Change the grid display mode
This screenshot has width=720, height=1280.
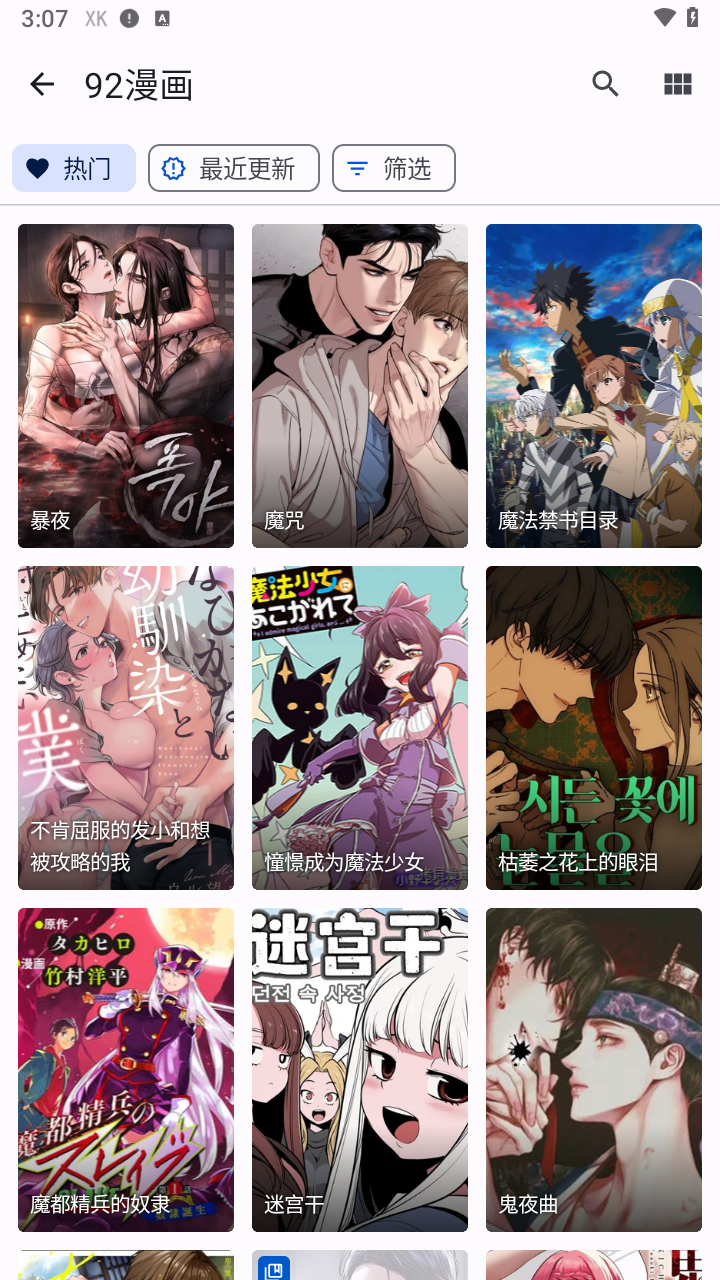677,85
